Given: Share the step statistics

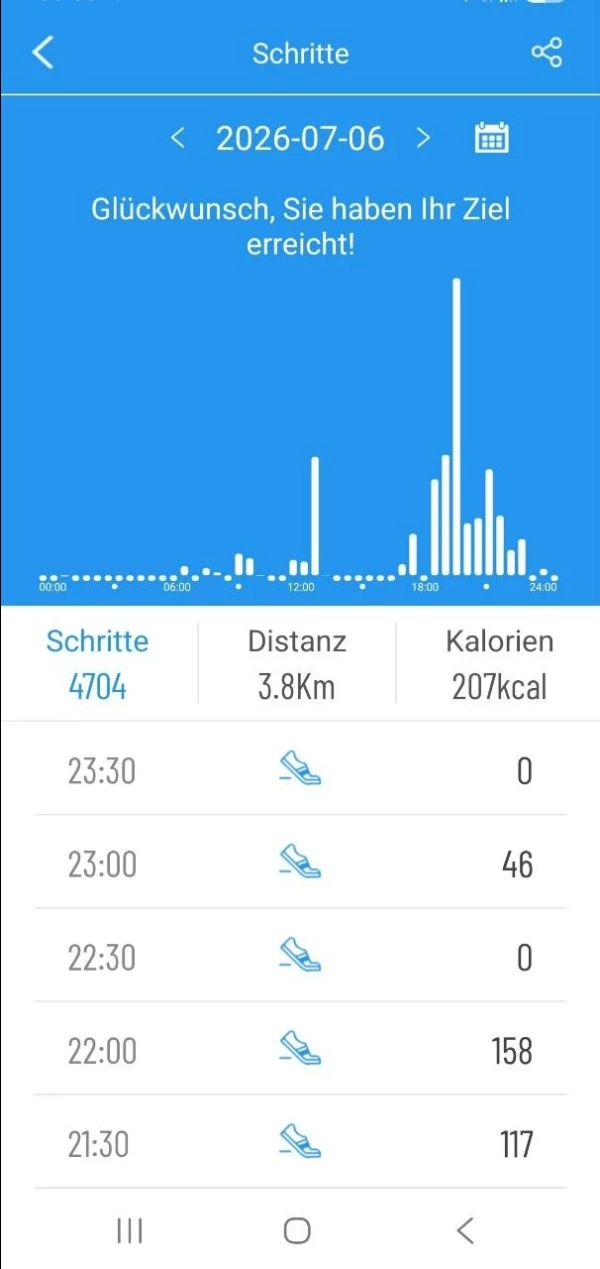Looking at the screenshot, I should tap(547, 53).
